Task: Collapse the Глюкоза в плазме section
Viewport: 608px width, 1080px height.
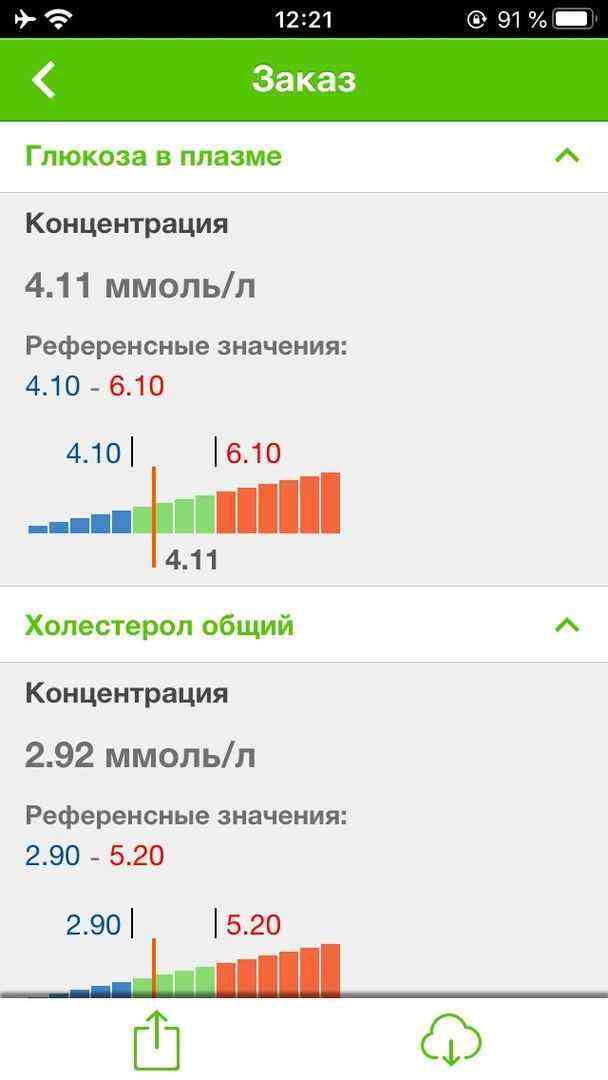Action: [x=567, y=156]
